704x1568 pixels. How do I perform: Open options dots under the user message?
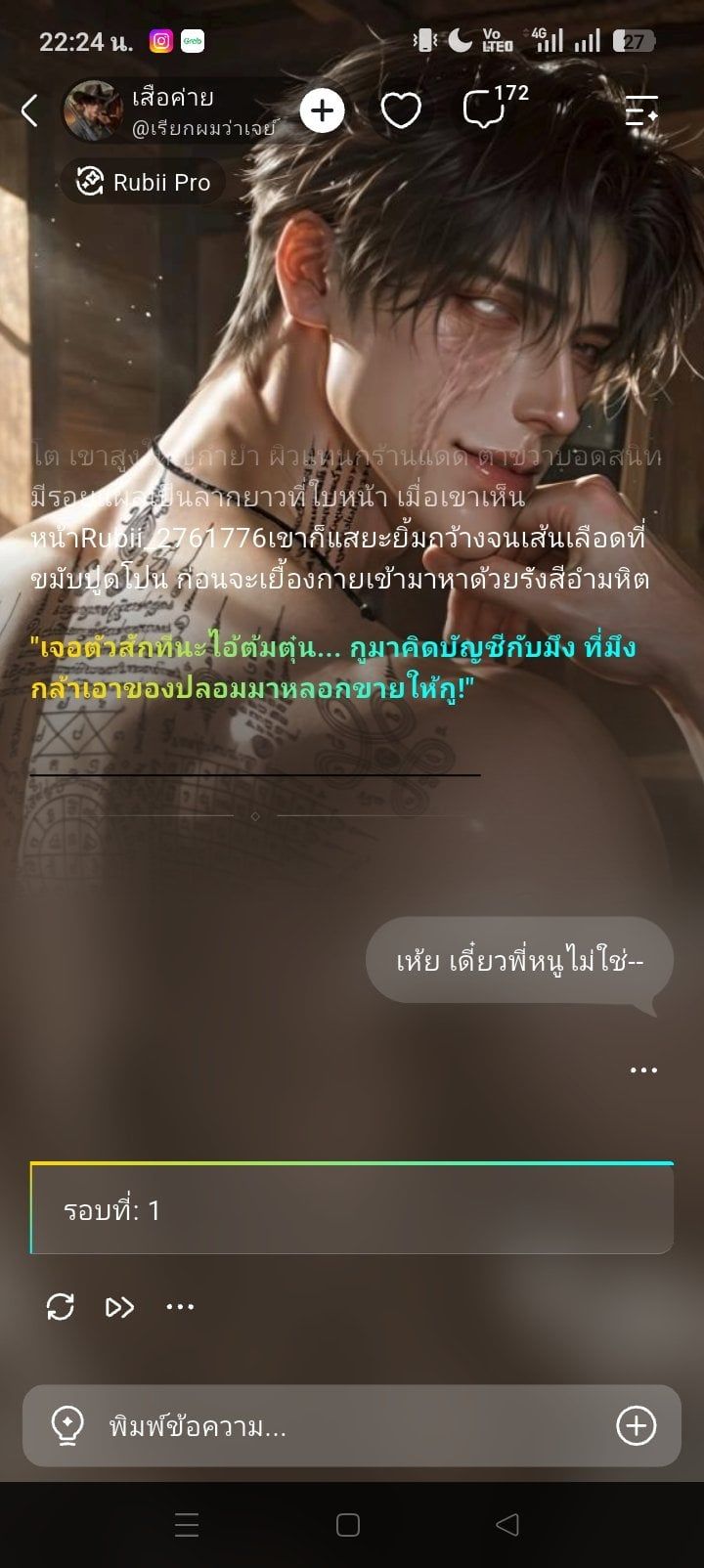pyautogui.click(x=643, y=1070)
